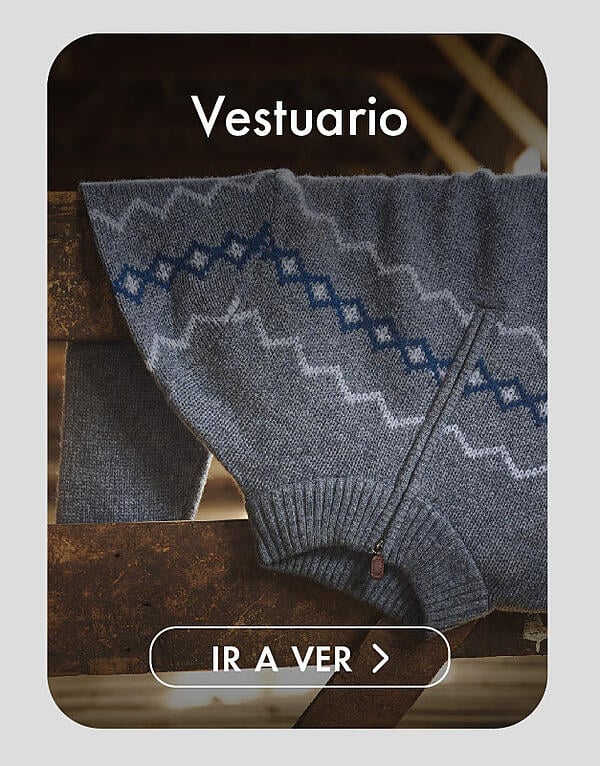Tap the IR A VER button
600x766 pixels.
coord(299,658)
